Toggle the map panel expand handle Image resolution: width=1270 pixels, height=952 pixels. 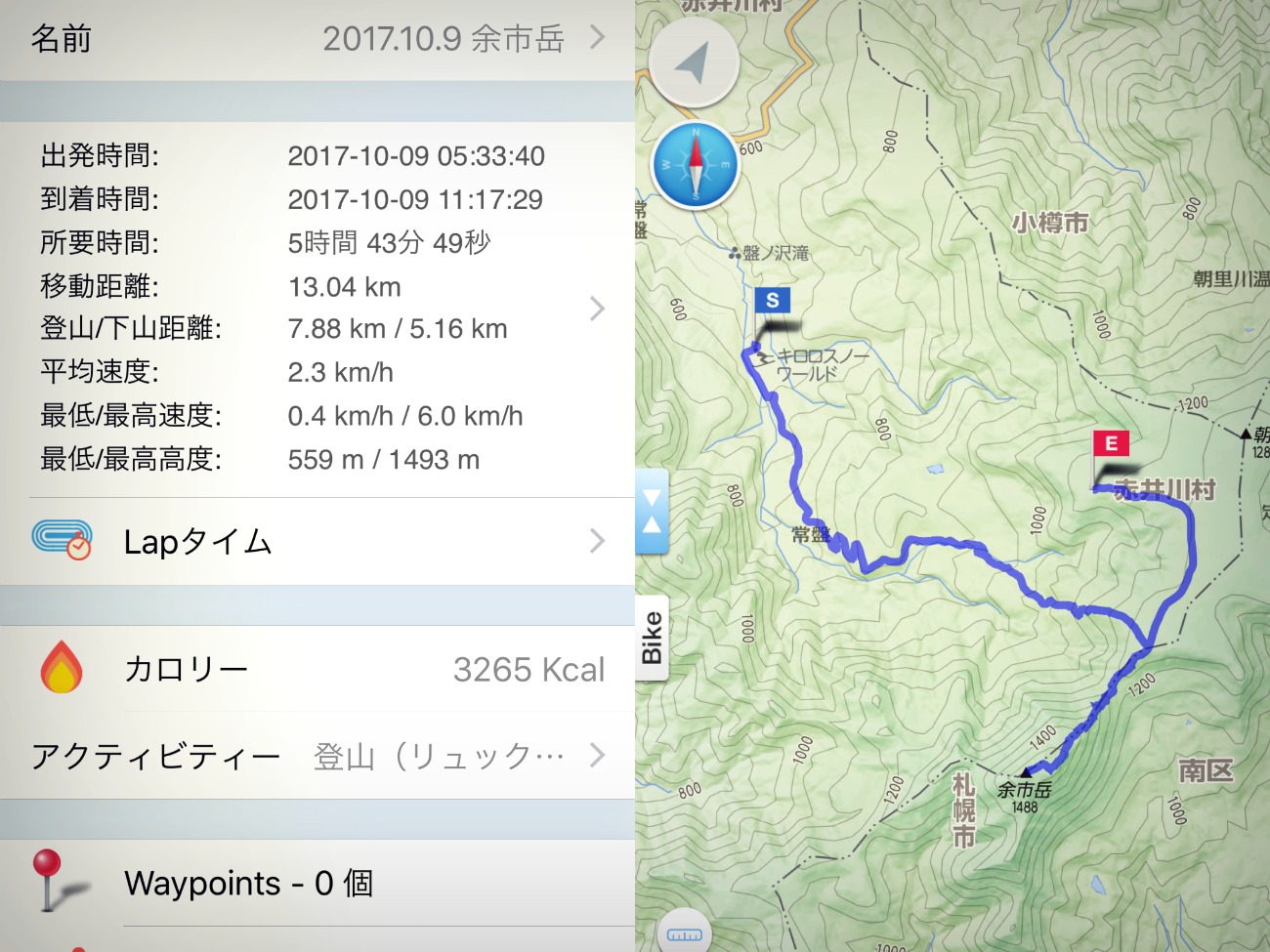pyautogui.click(x=652, y=511)
